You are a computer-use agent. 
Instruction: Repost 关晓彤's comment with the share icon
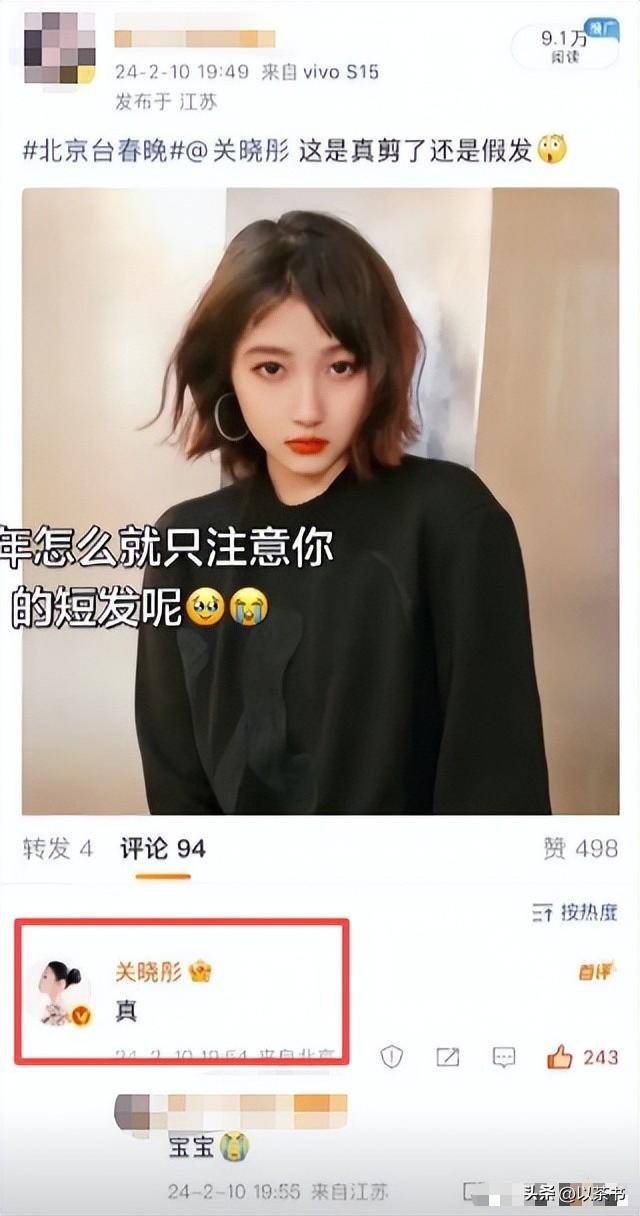click(x=447, y=1057)
